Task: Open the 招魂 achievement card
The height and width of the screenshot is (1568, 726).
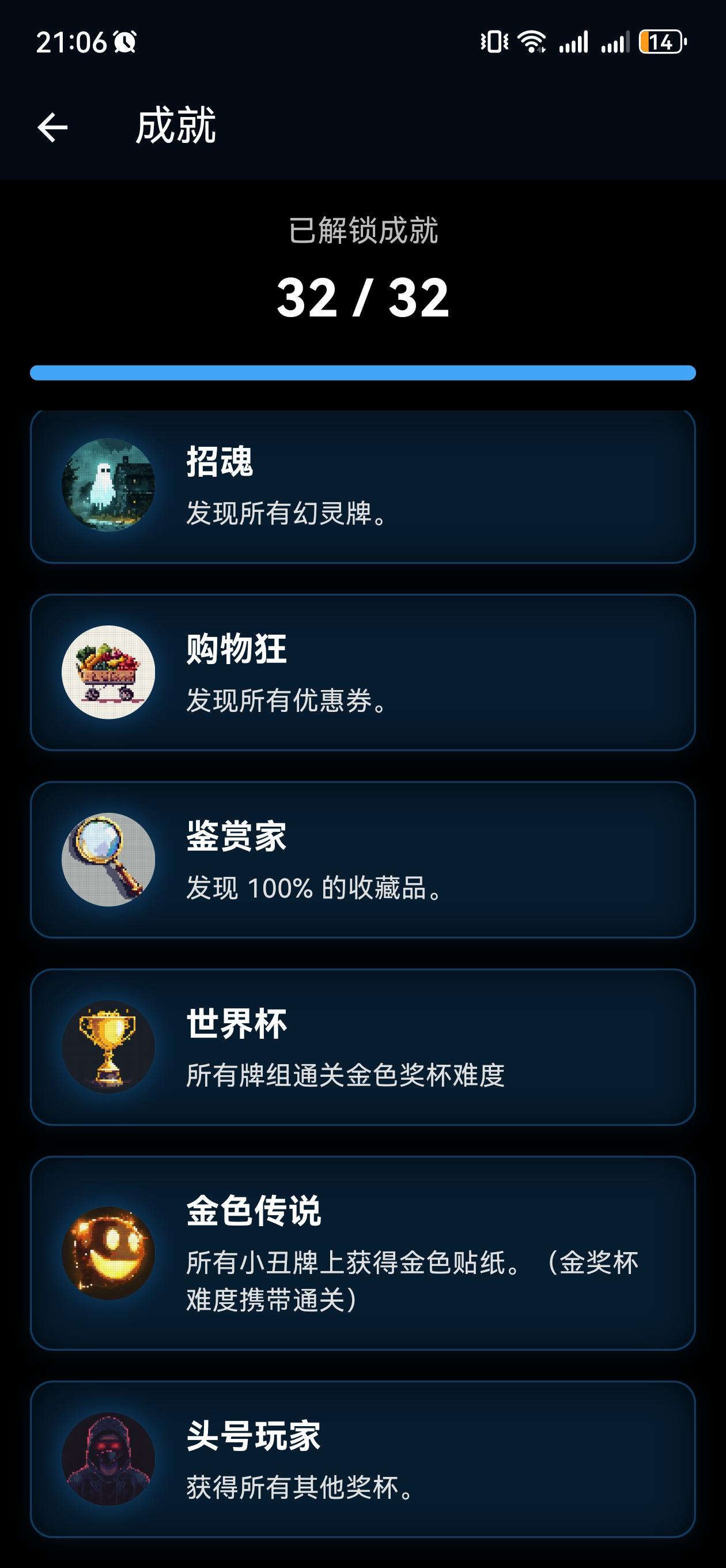Action: click(362, 487)
